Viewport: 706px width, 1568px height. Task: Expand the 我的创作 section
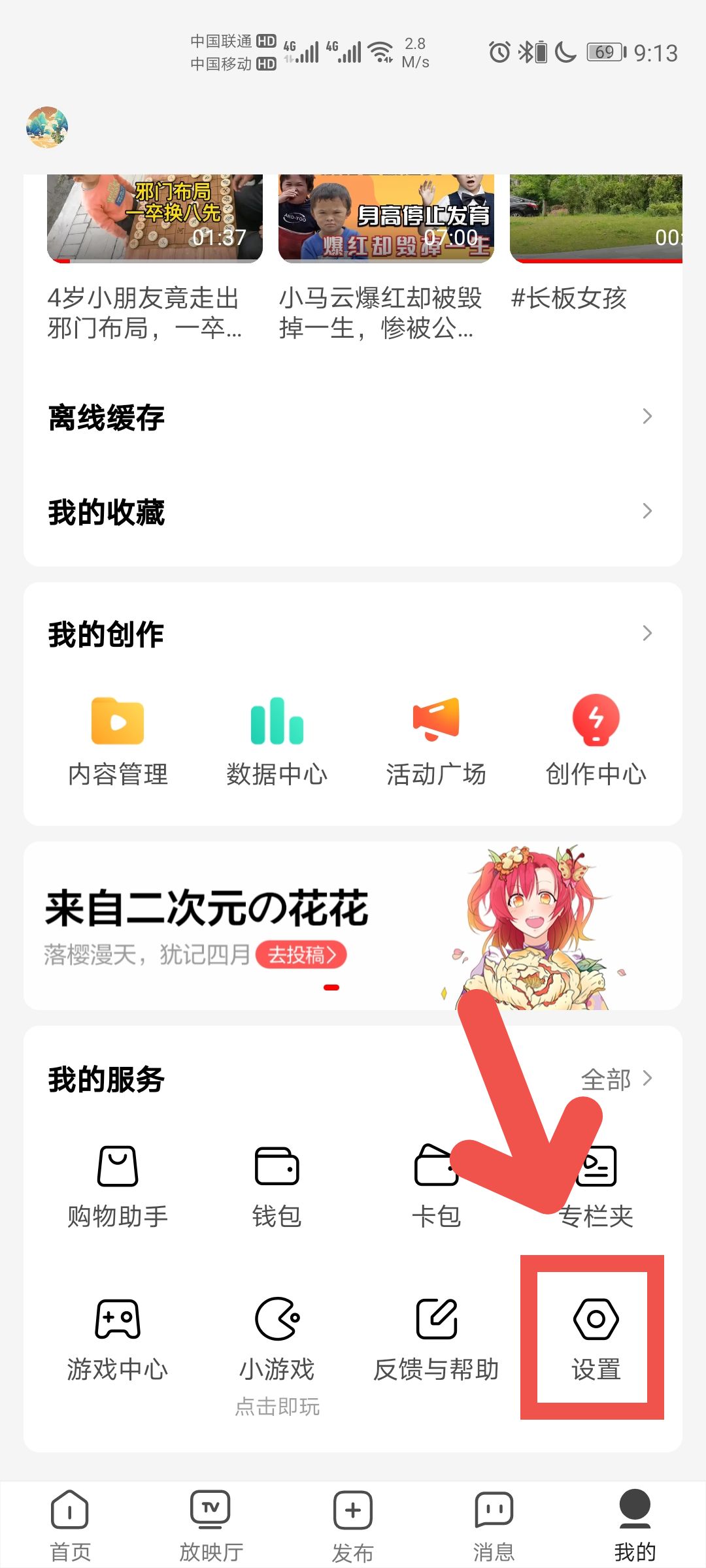point(646,633)
